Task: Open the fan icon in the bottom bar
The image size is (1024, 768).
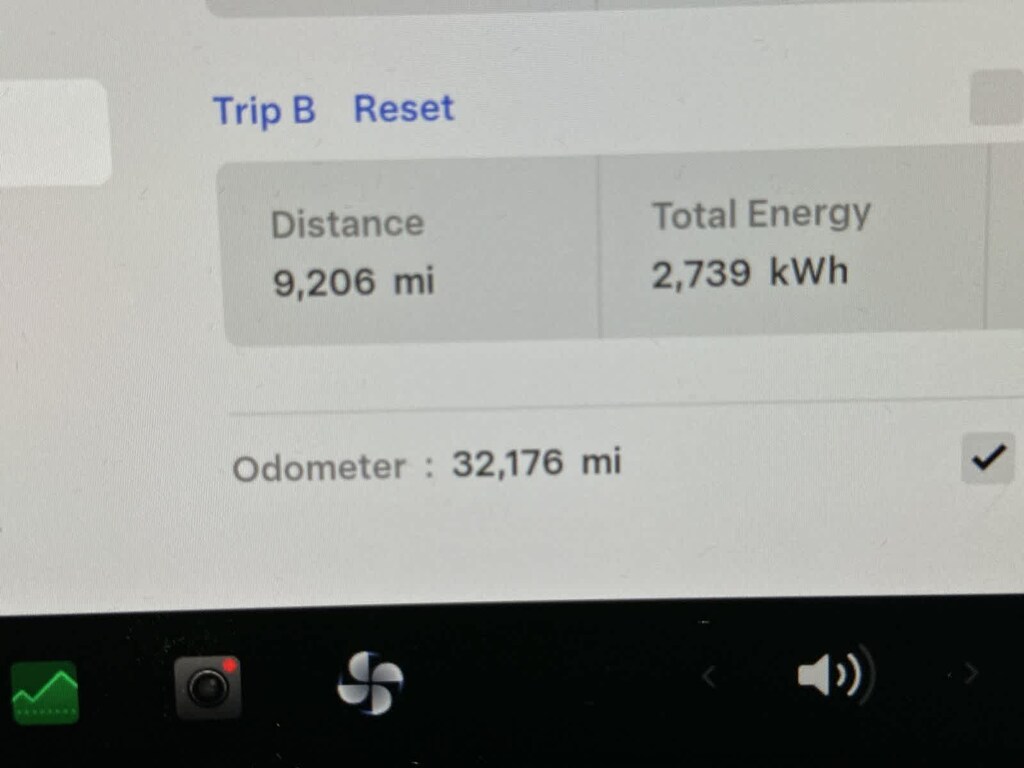Action: tap(370, 683)
